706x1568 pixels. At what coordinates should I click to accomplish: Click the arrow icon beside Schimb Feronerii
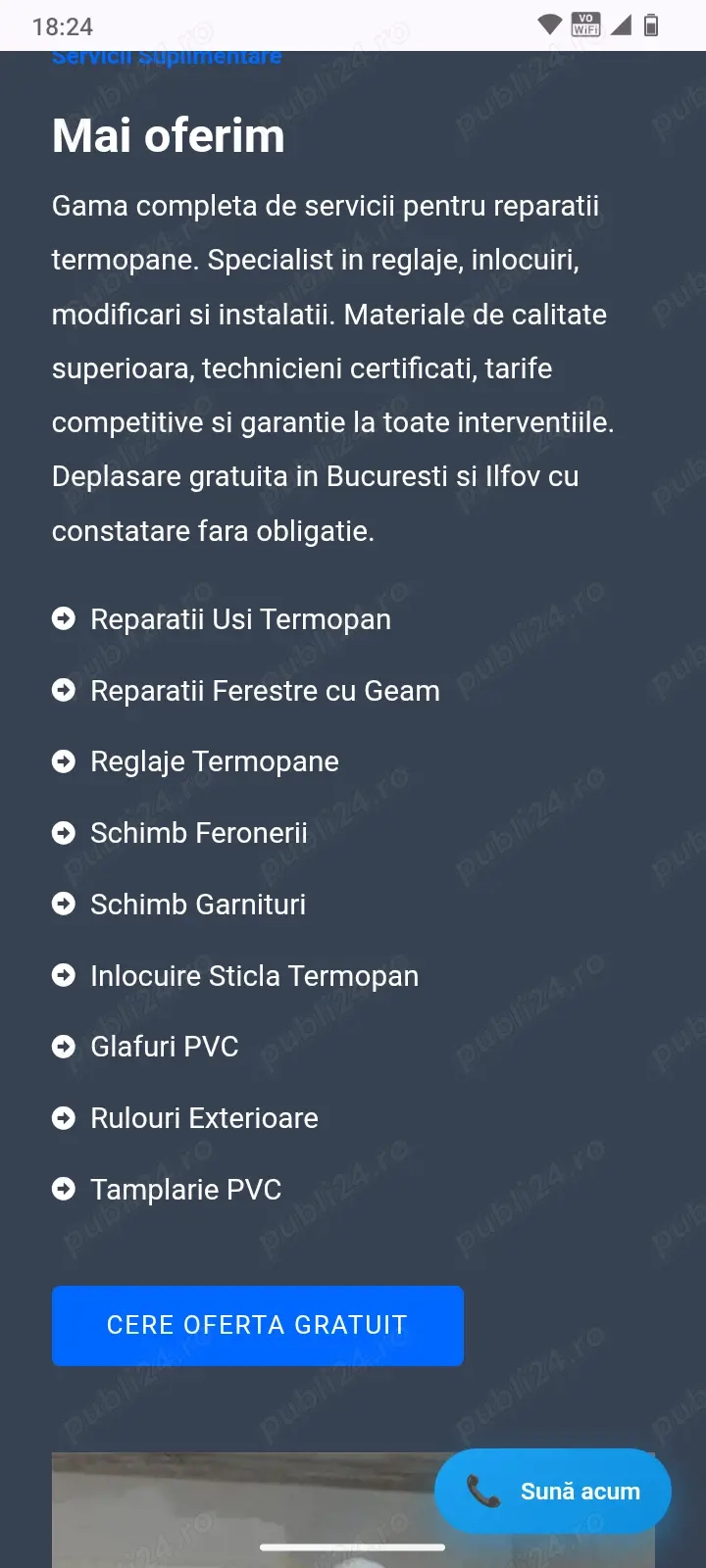(x=65, y=832)
